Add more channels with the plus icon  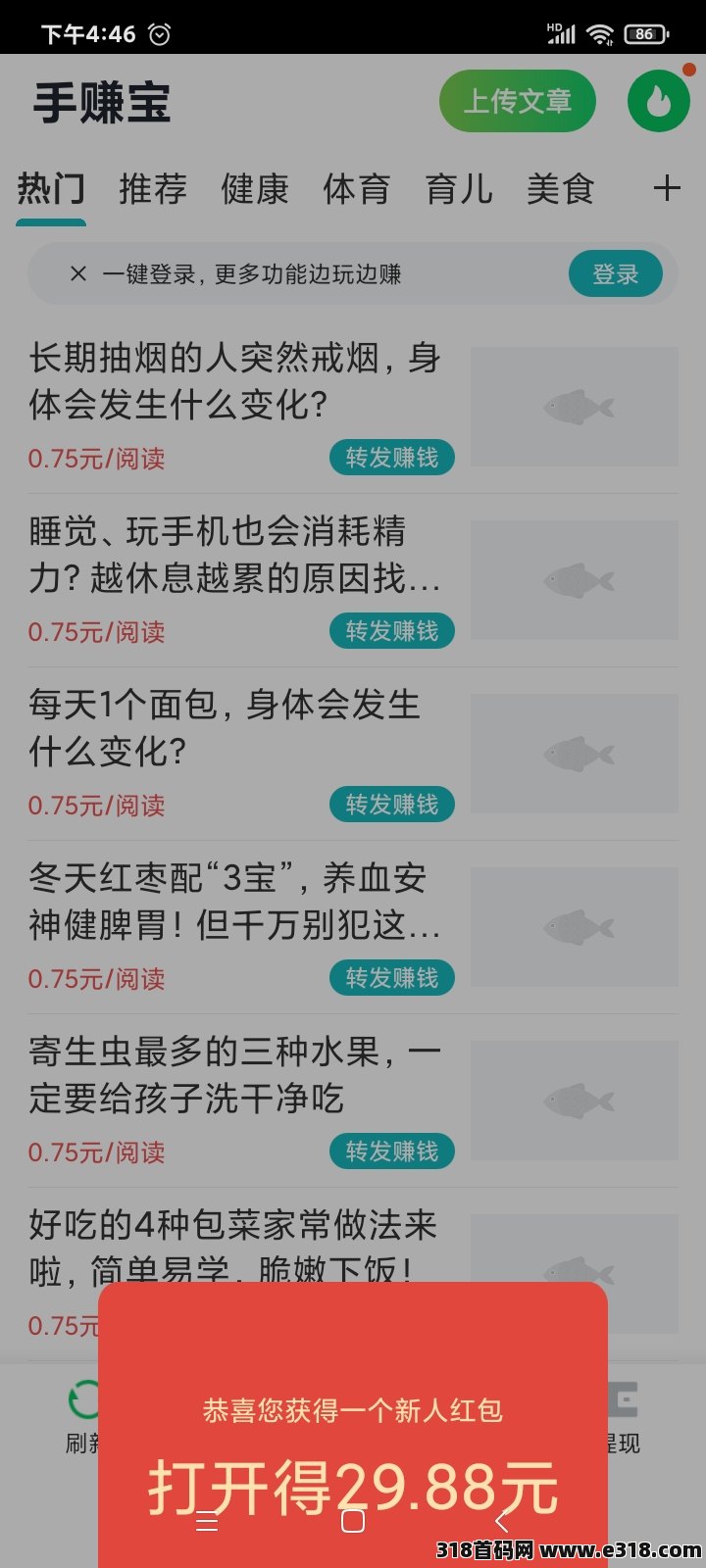[x=667, y=188]
